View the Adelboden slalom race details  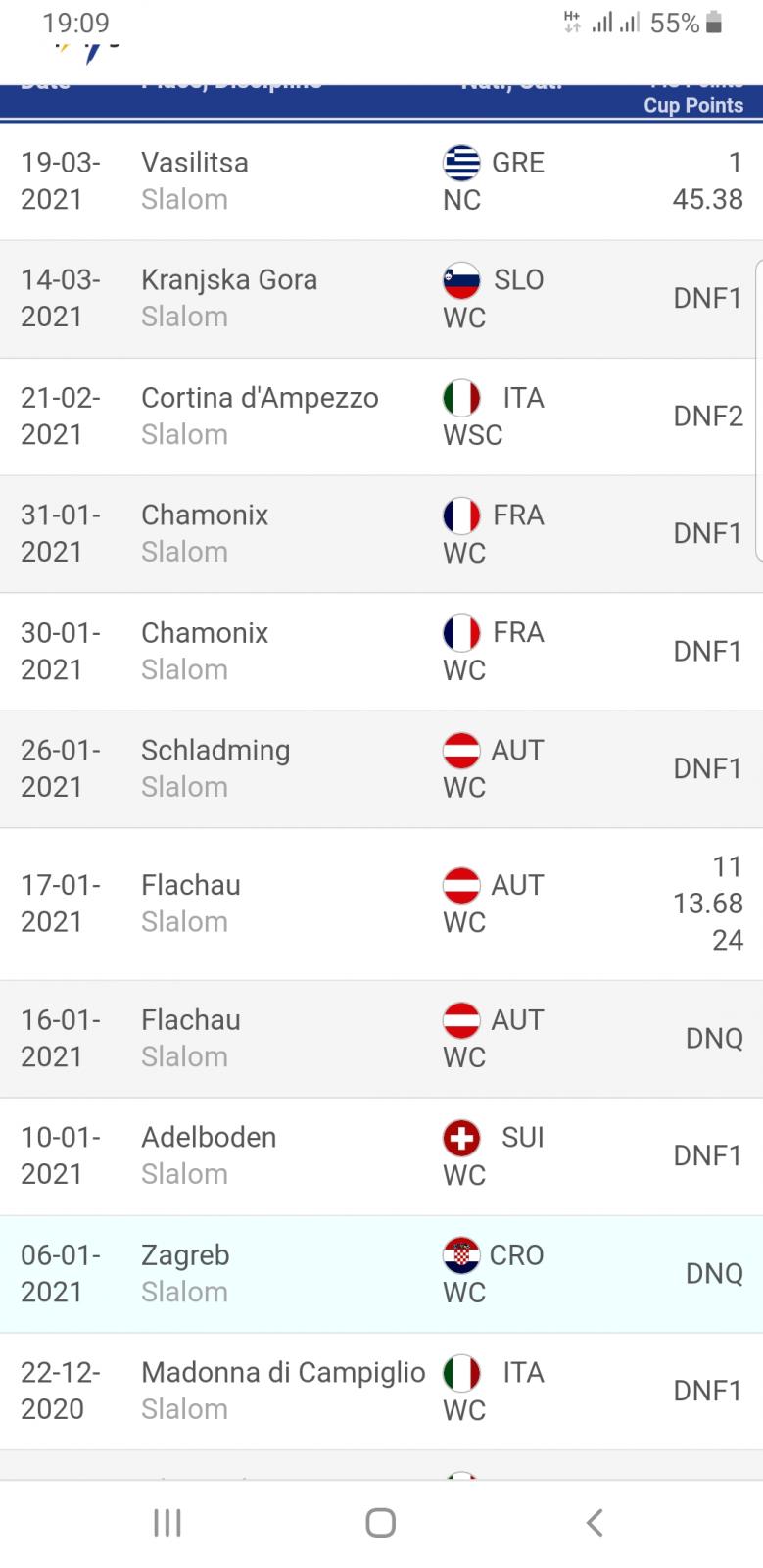(x=381, y=1156)
